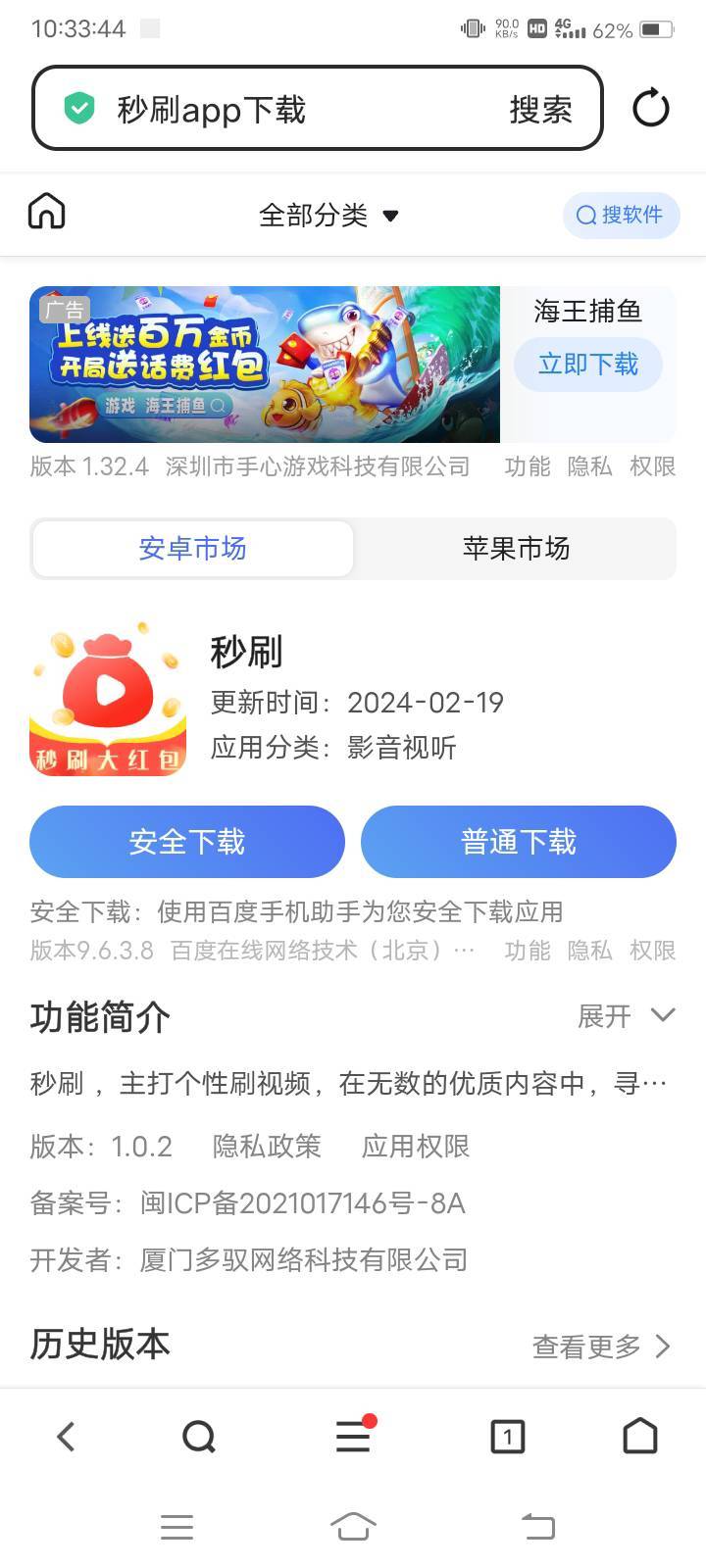Reload the page with the refresh icon
Image resolution: width=706 pixels, height=1568 pixels.
pyautogui.click(x=650, y=108)
